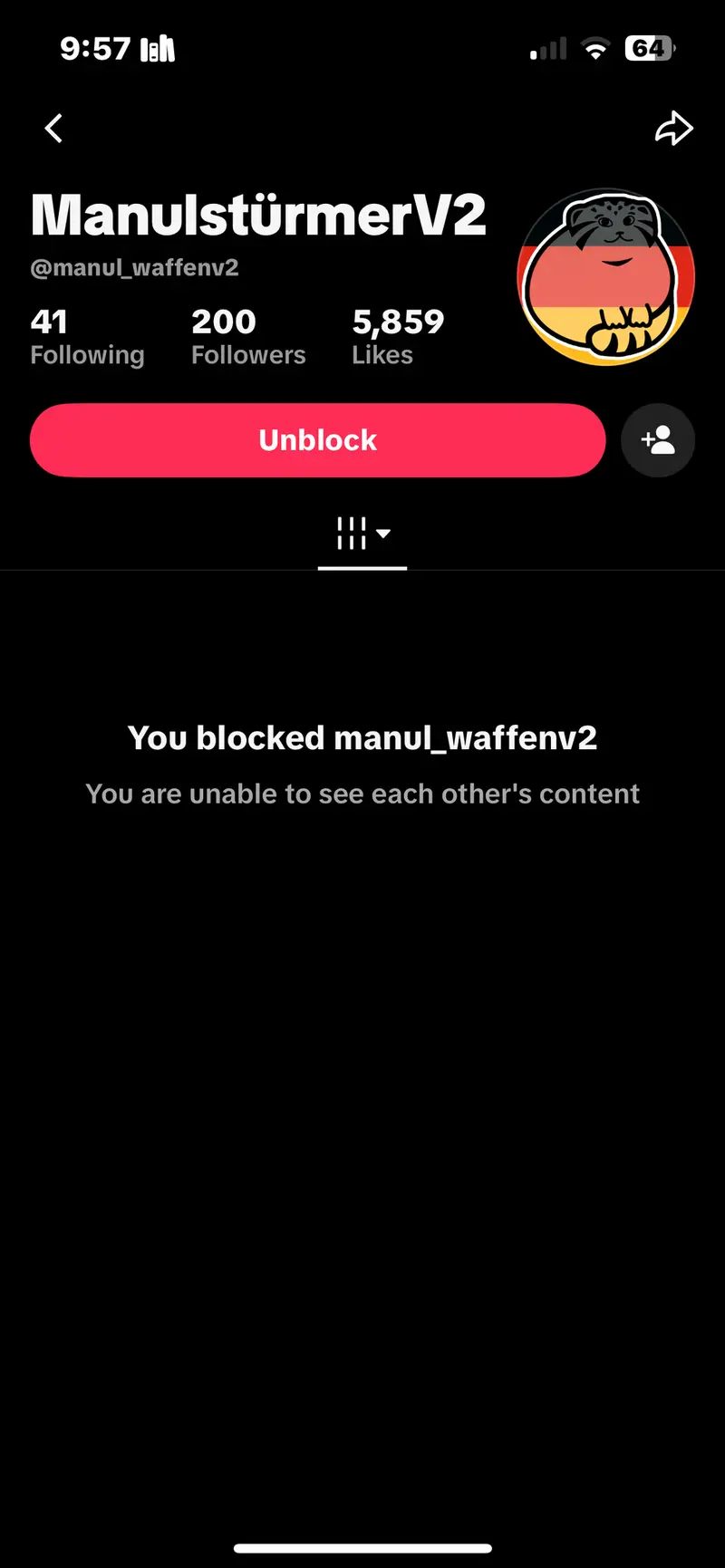This screenshot has height=1568, width=725.
Task: View the ManulstürmerV2 profile picture
Action: pos(606,277)
